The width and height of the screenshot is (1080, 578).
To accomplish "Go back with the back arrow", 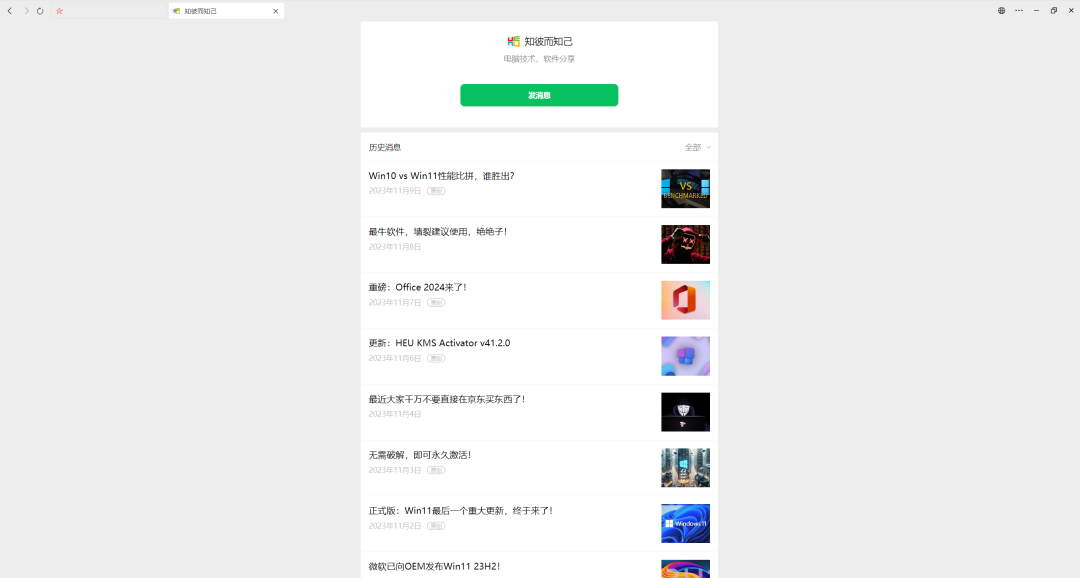I will click(x=10, y=11).
